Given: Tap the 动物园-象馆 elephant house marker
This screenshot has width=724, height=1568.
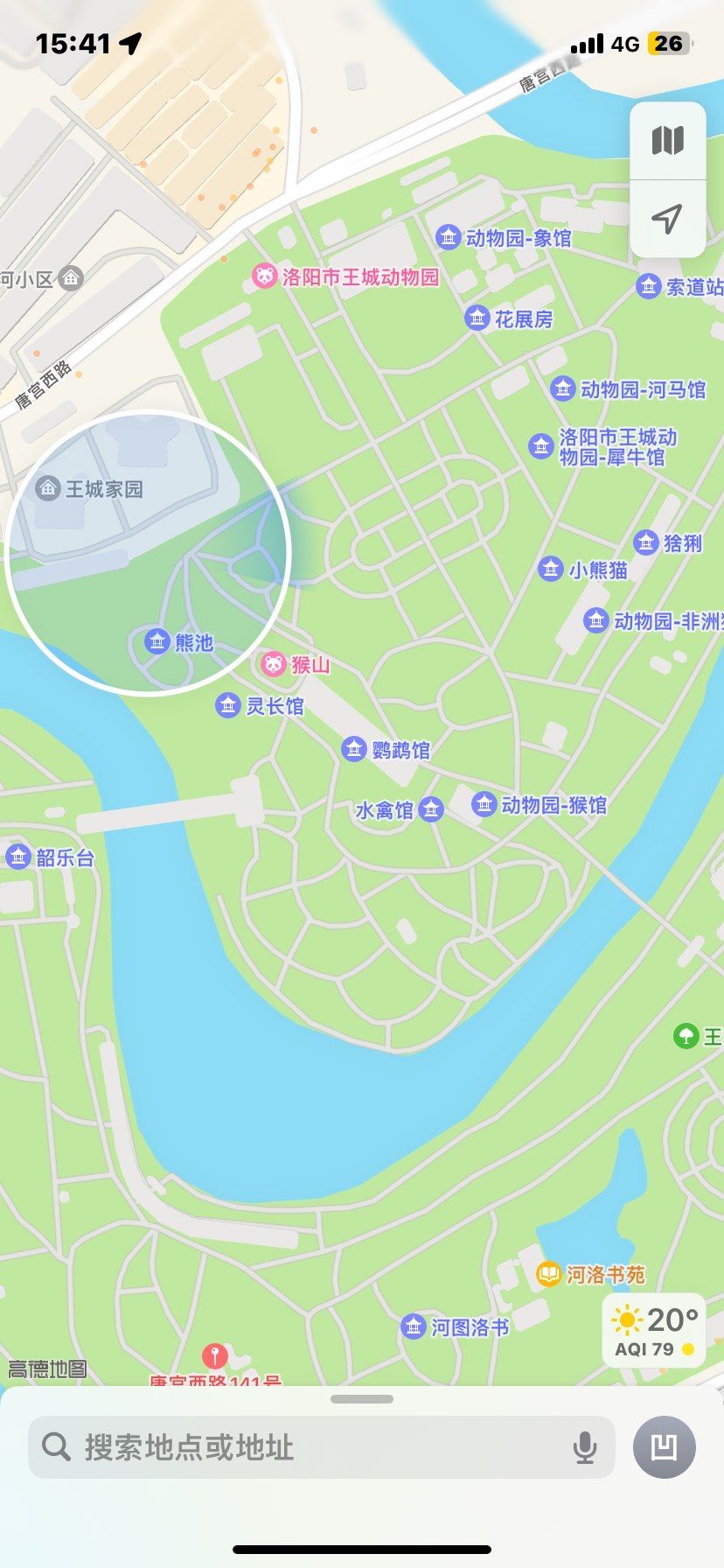Looking at the screenshot, I should (449, 234).
